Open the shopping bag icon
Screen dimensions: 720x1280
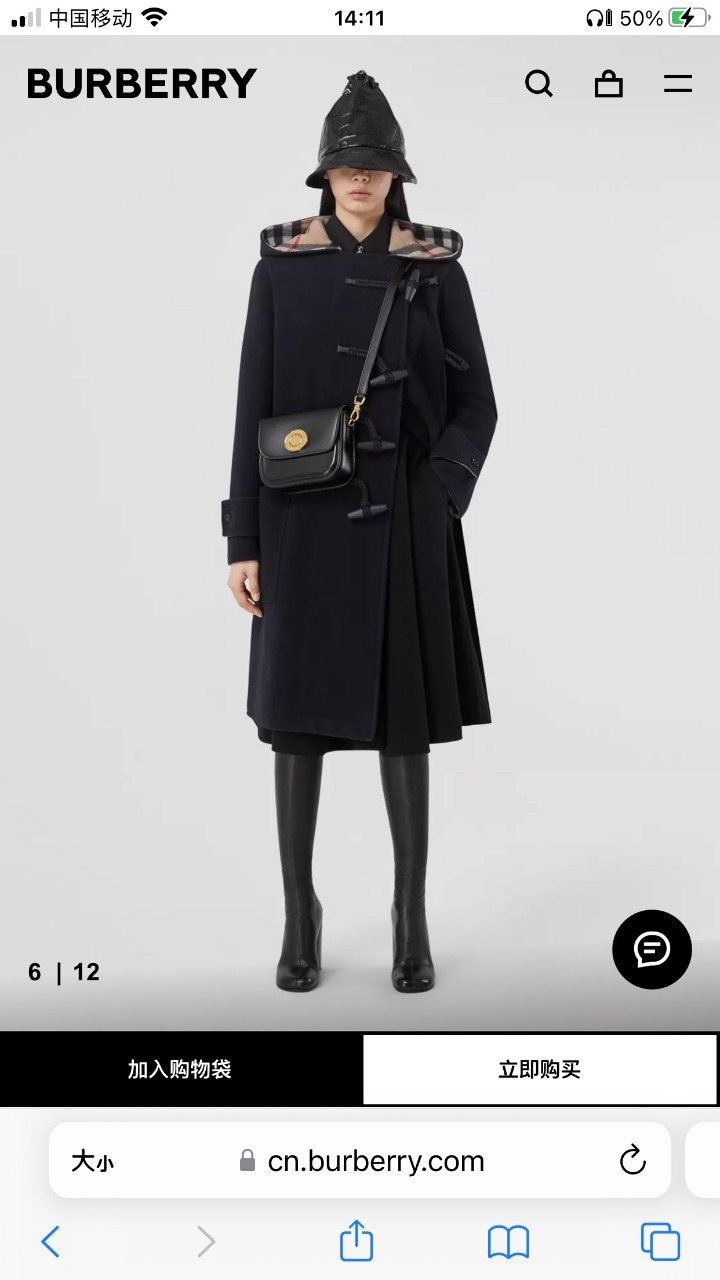tap(608, 84)
